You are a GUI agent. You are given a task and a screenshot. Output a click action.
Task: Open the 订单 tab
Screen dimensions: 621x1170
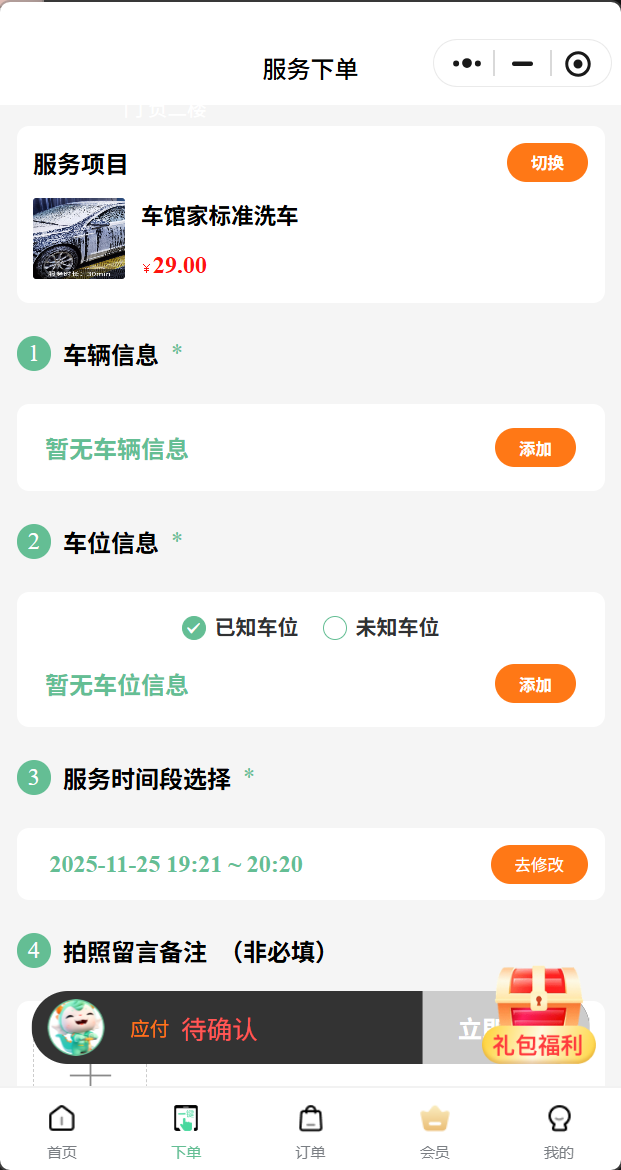310,1130
